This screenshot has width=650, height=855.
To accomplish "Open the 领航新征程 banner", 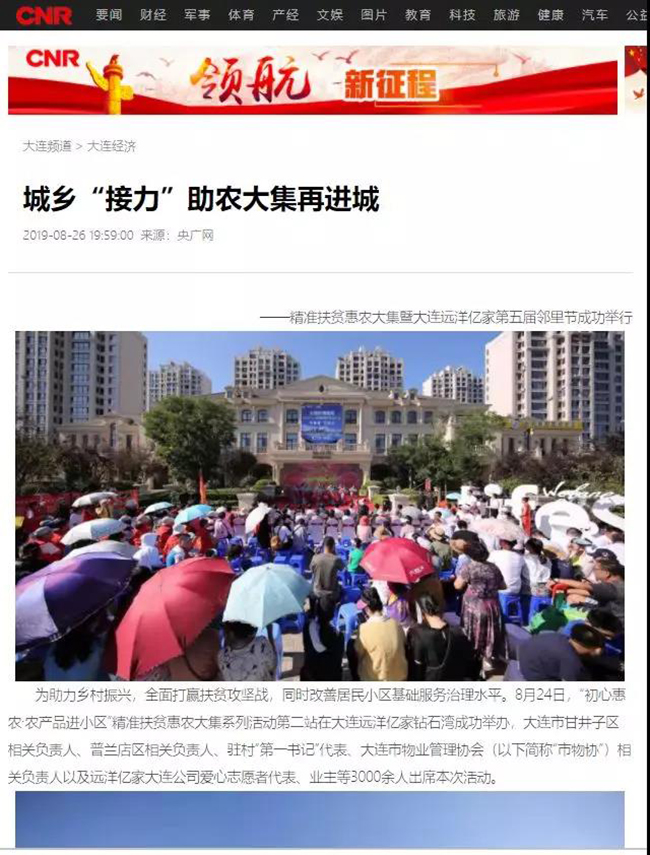I will (x=313, y=80).
